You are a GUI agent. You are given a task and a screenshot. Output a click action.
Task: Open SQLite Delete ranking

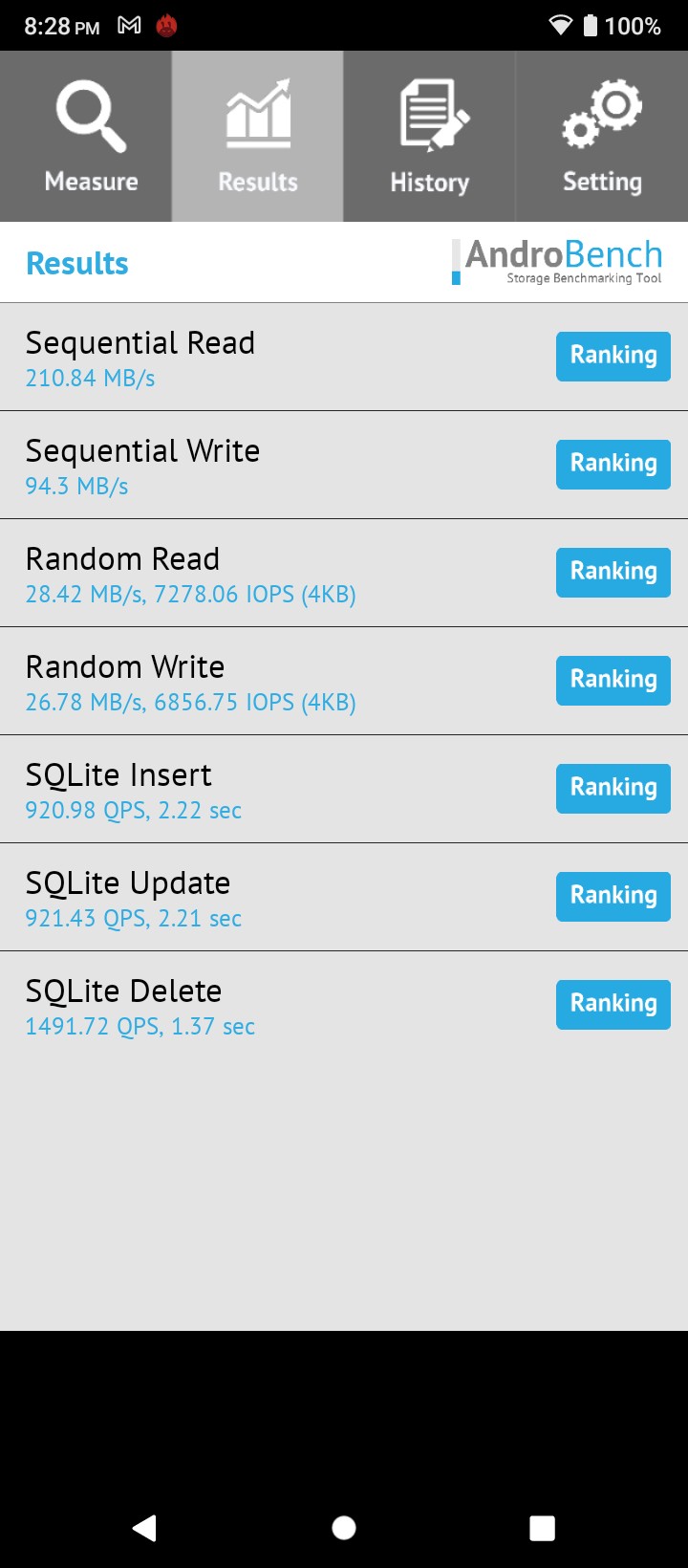coord(613,1004)
